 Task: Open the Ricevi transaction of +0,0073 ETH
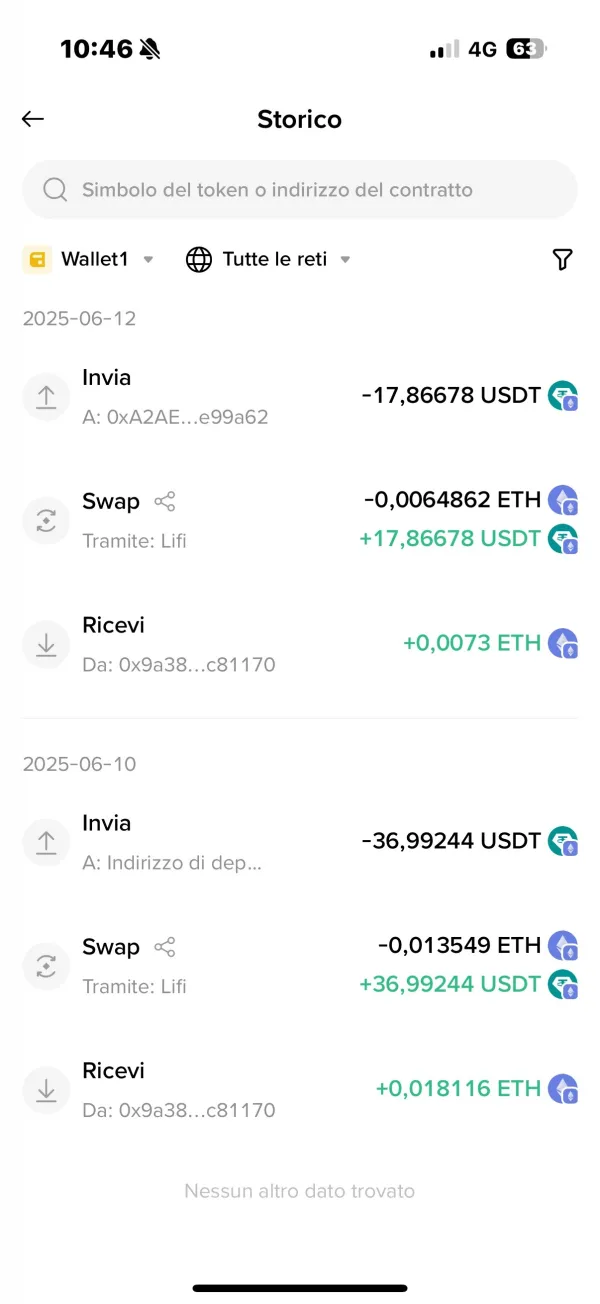point(300,644)
